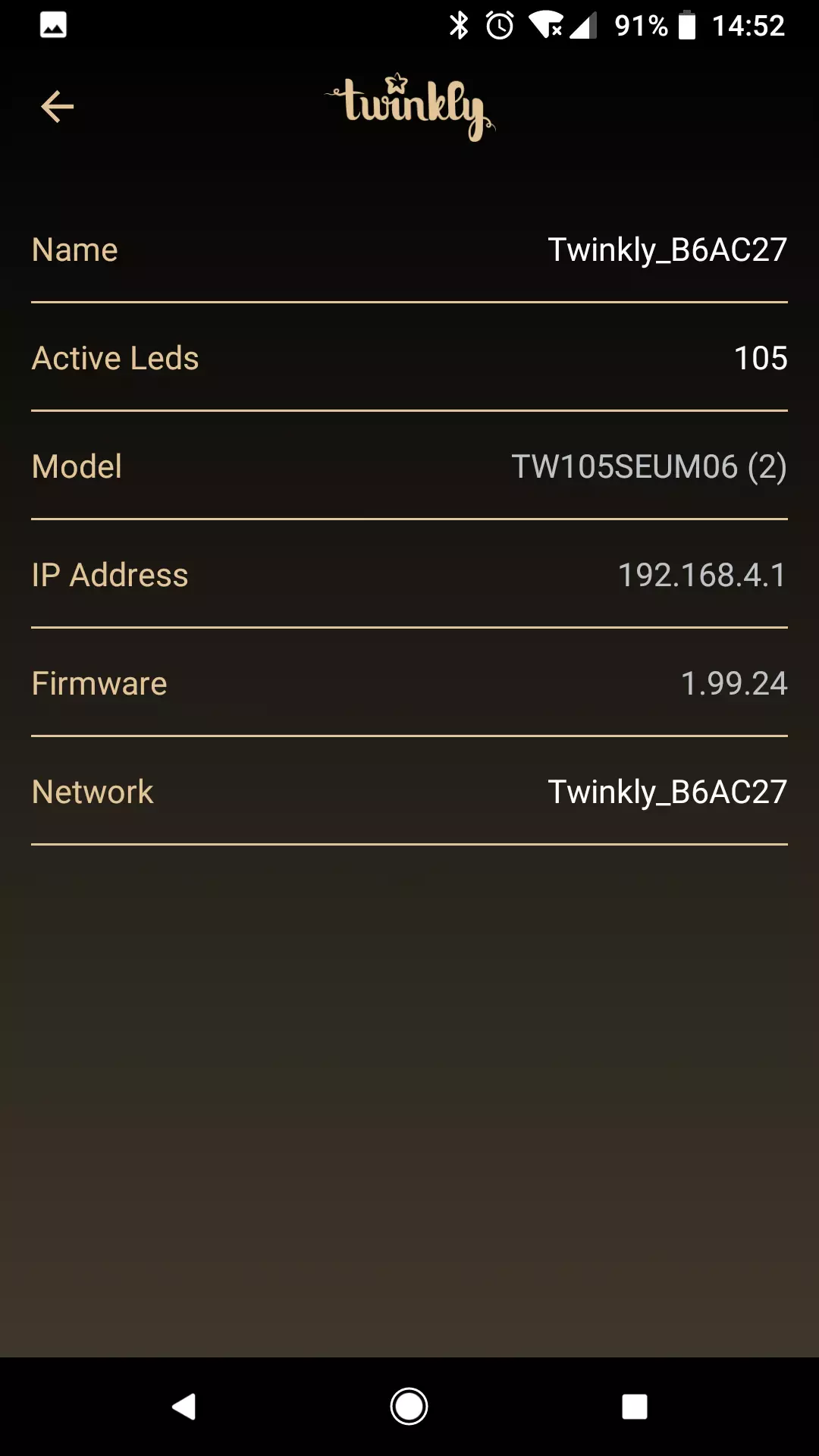The width and height of the screenshot is (819, 1456).
Task: Go to the home screen
Action: [409, 1407]
